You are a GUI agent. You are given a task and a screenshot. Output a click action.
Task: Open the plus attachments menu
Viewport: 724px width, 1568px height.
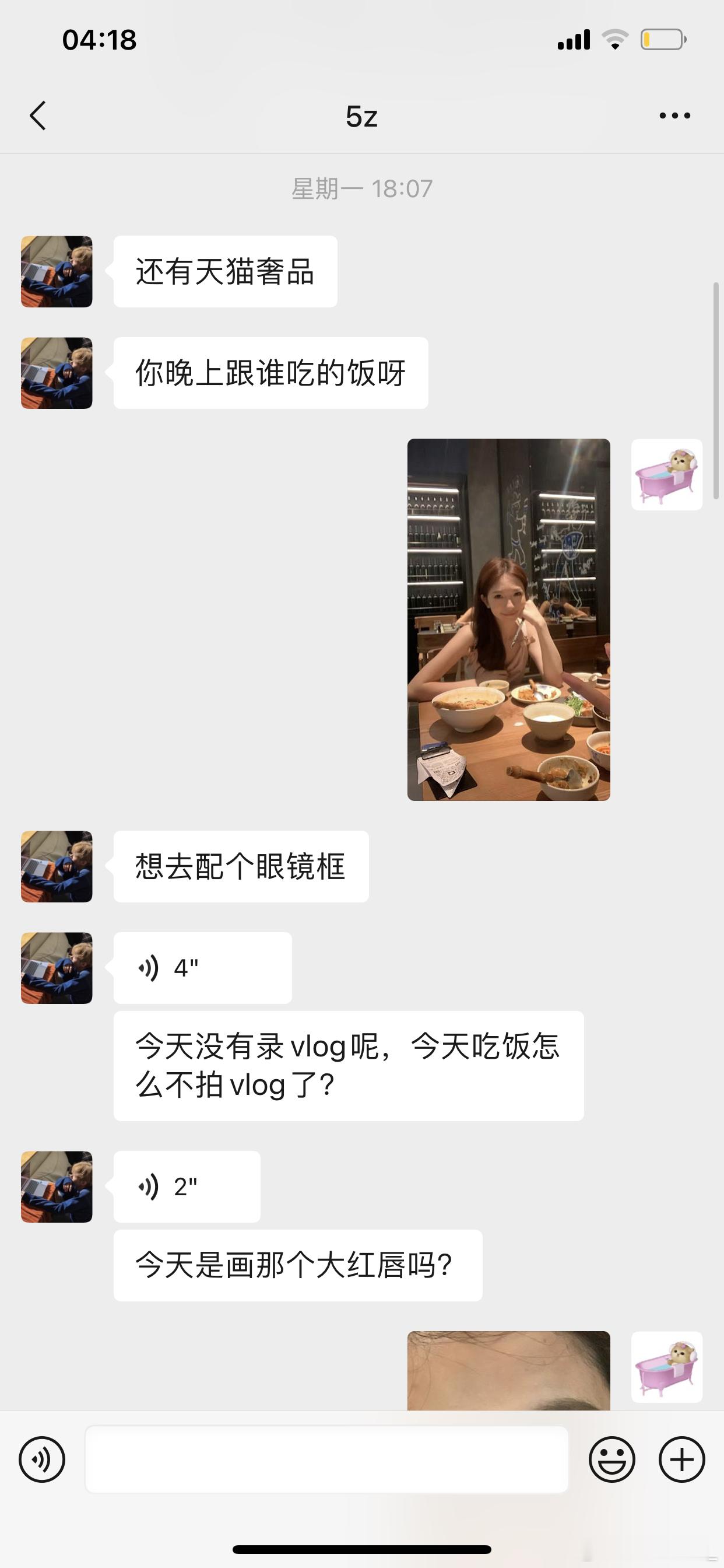coord(682,1459)
